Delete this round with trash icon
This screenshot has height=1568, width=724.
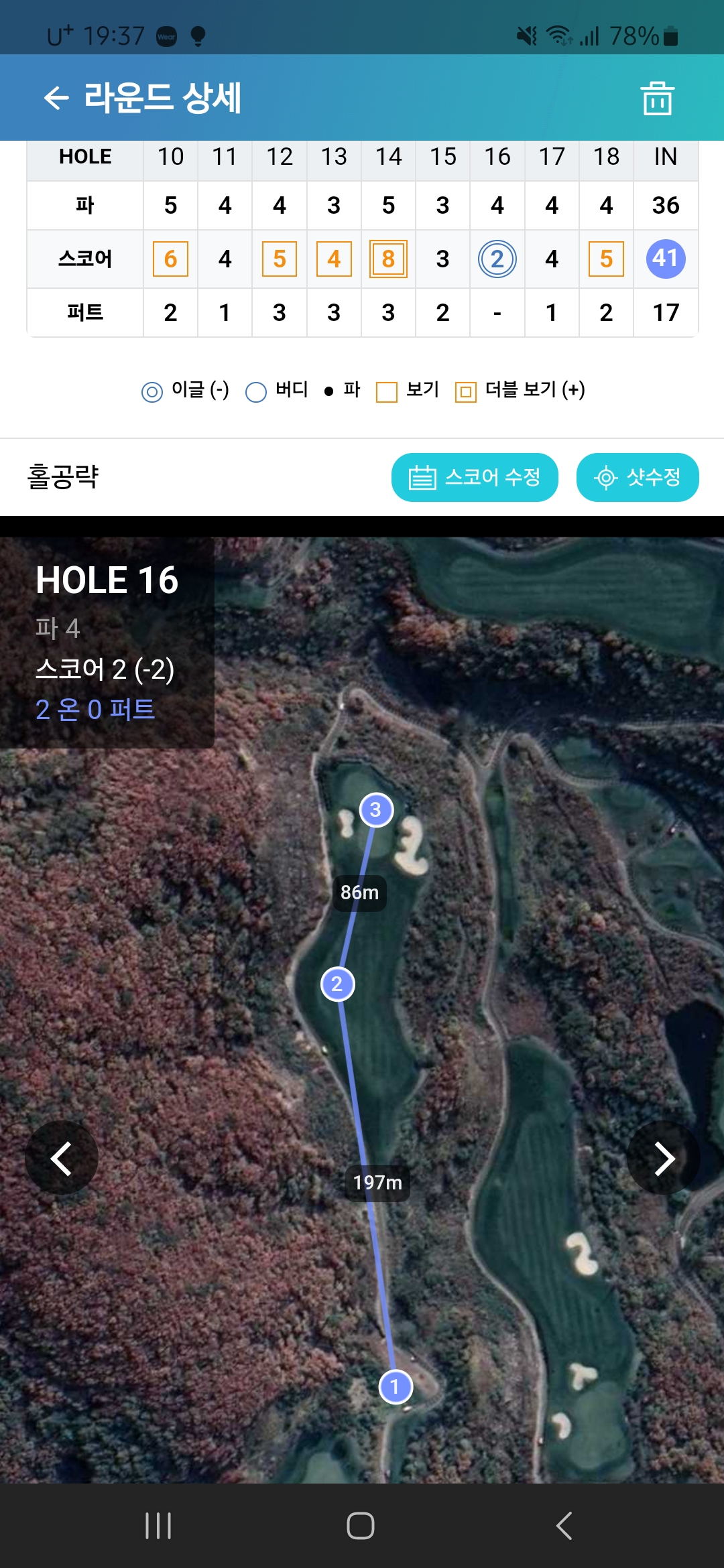(657, 99)
